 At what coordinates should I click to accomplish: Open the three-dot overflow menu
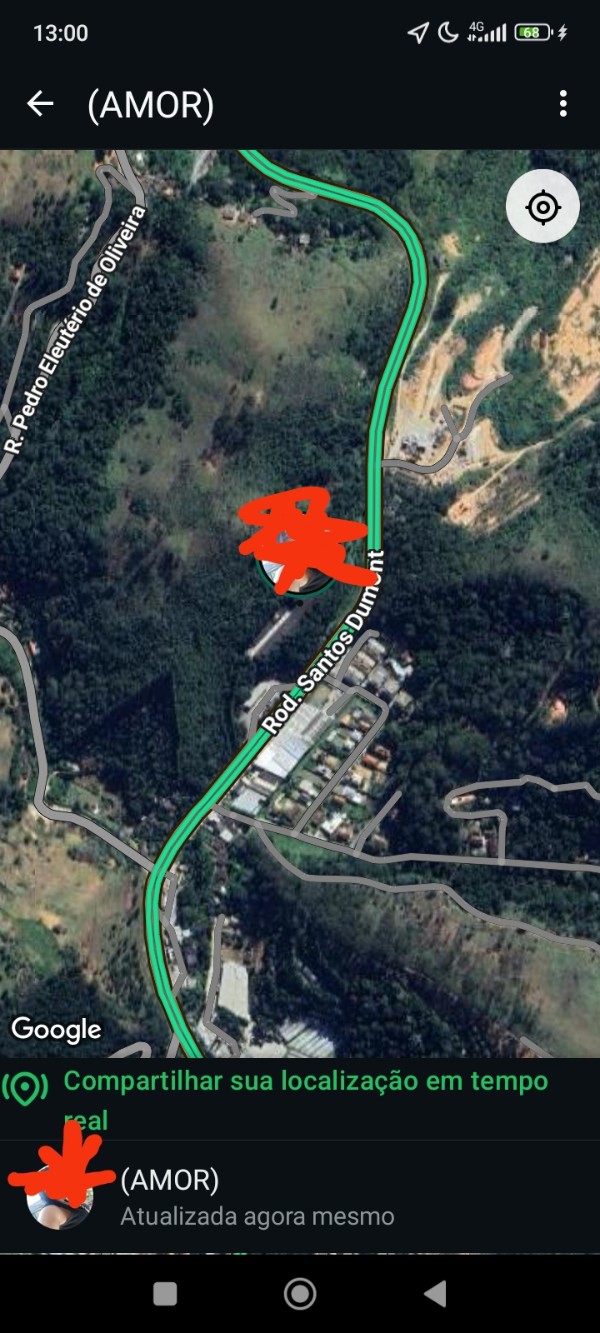[563, 104]
